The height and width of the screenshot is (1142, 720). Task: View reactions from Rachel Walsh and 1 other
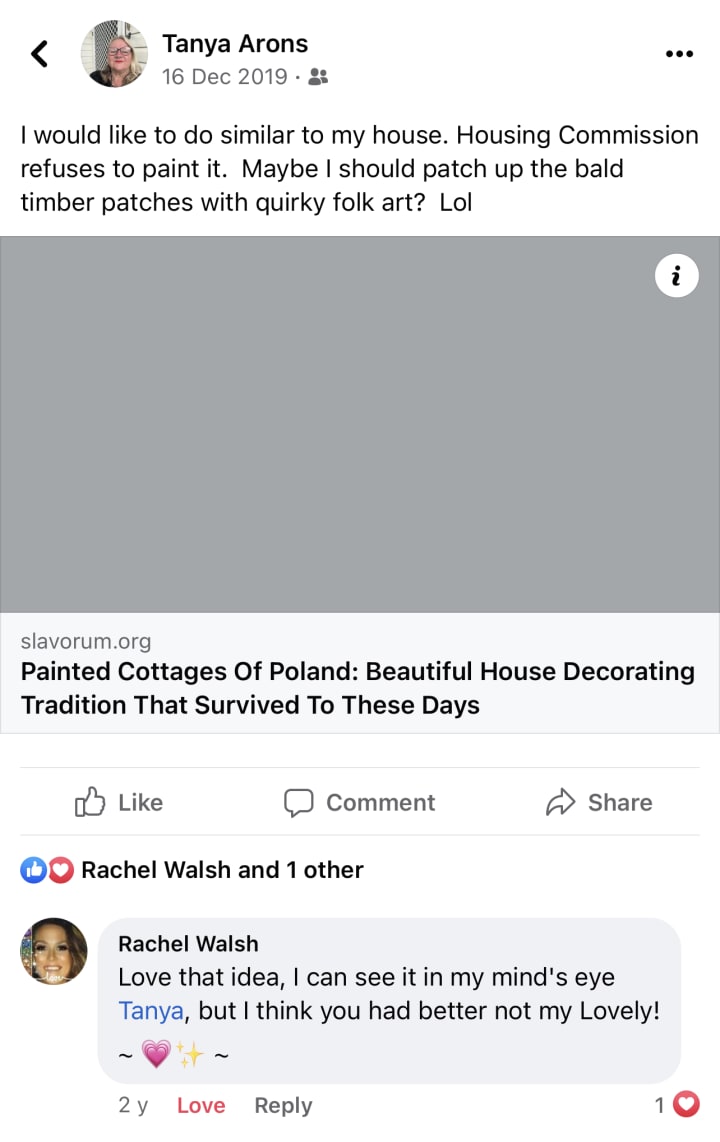pos(221,870)
